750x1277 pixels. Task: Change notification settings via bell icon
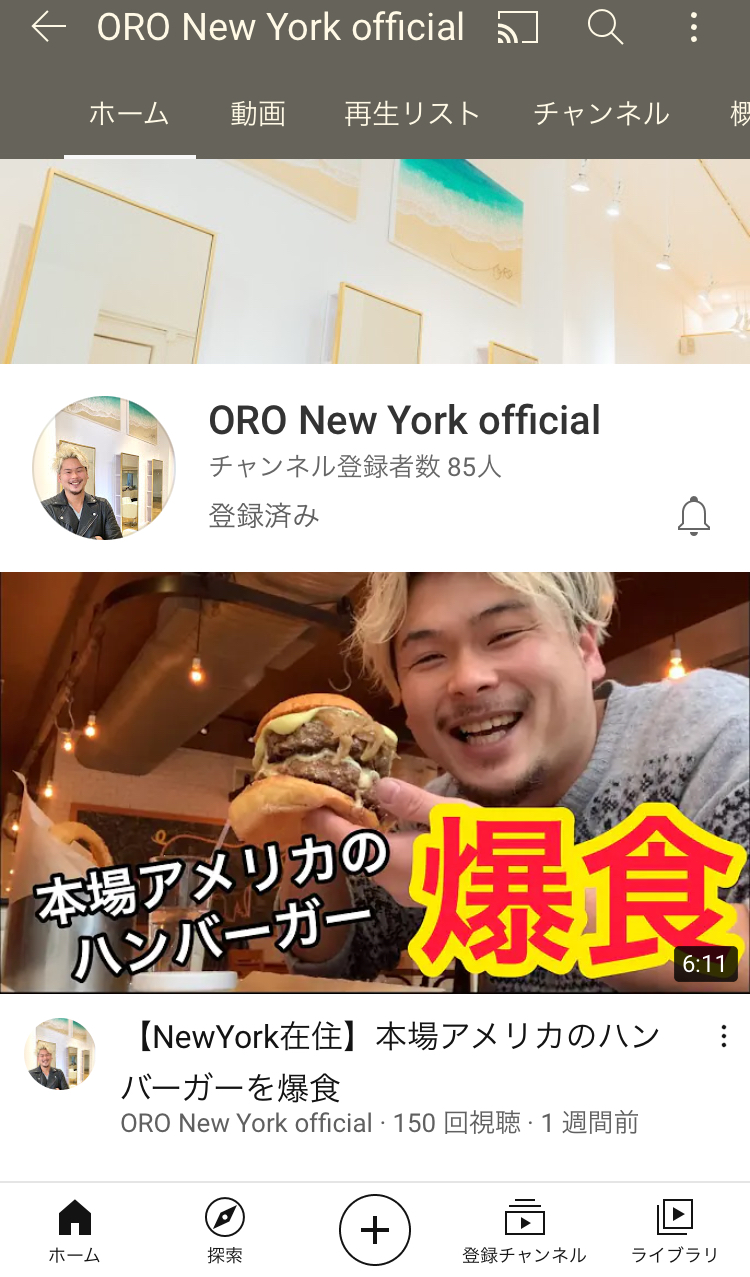[x=693, y=516]
